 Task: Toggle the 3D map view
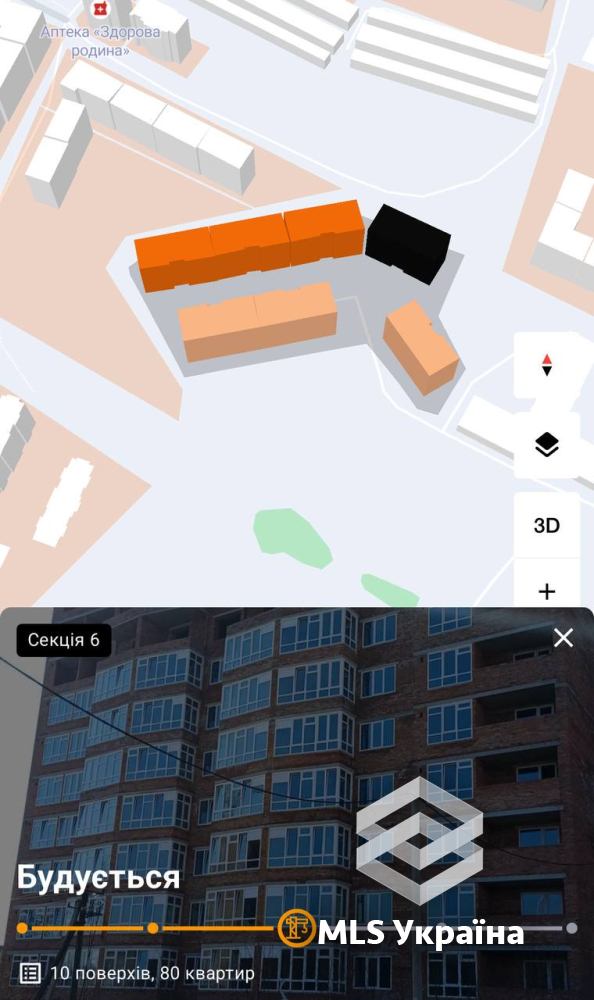[x=547, y=526]
